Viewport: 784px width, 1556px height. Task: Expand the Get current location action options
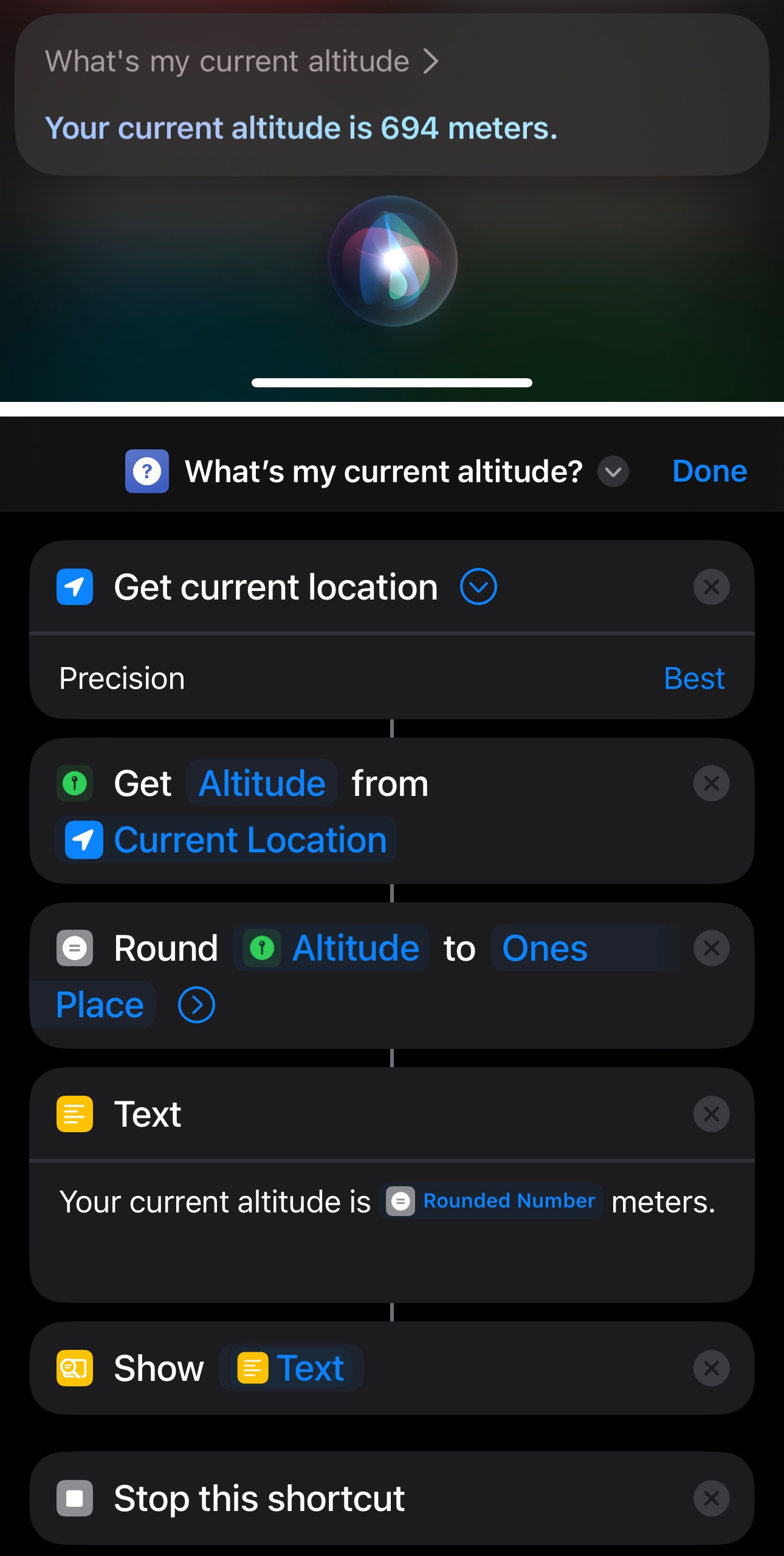click(478, 587)
